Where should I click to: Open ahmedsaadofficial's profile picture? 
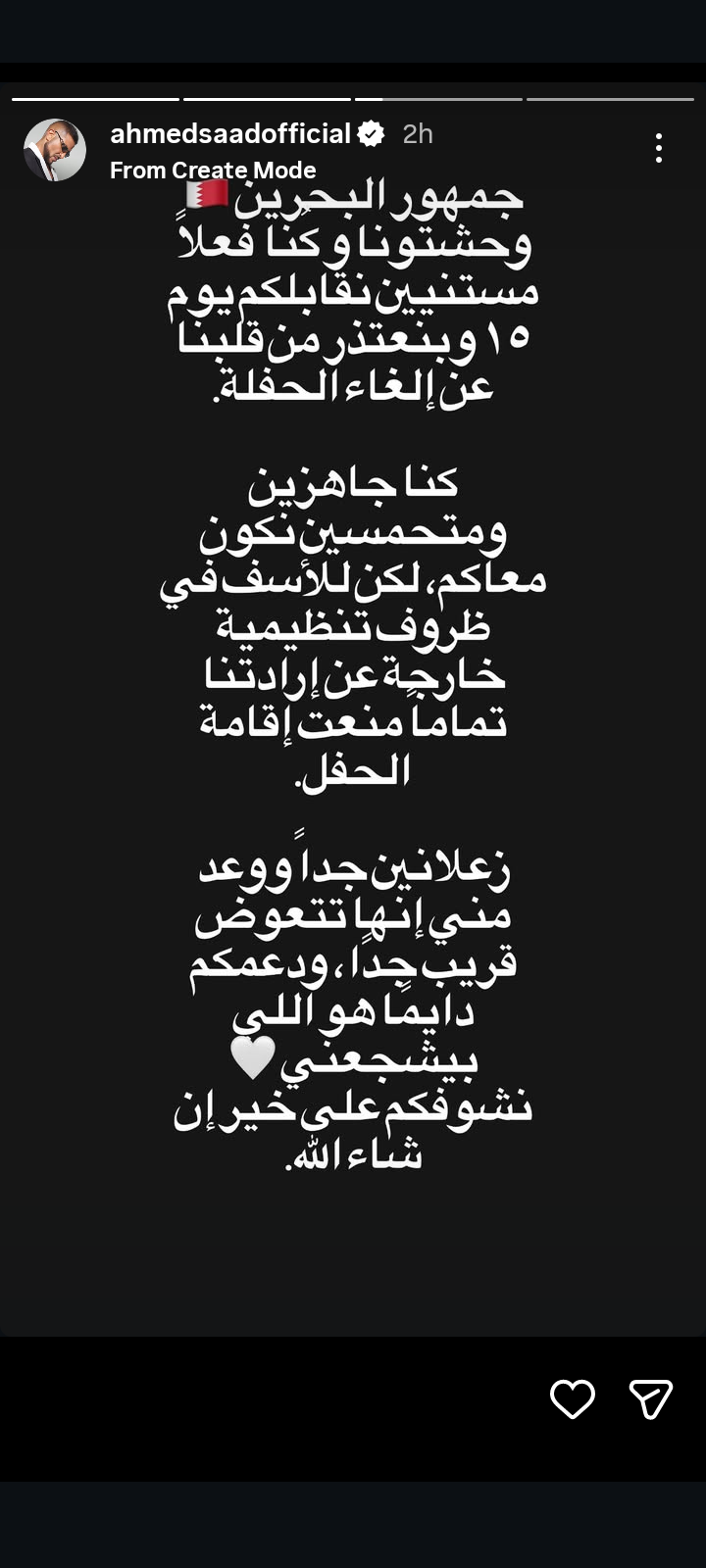pos(55,150)
